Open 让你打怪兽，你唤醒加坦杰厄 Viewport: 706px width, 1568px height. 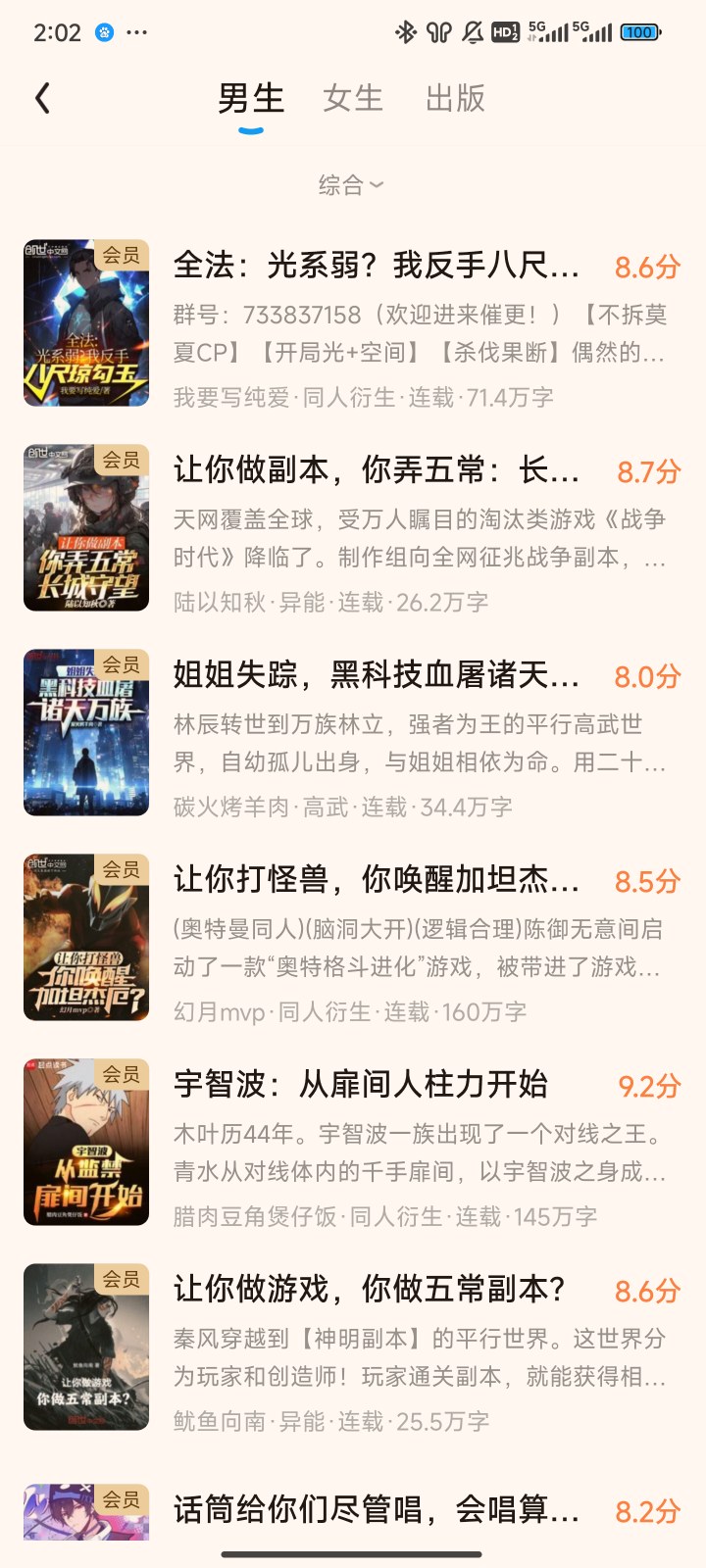(x=353, y=938)
